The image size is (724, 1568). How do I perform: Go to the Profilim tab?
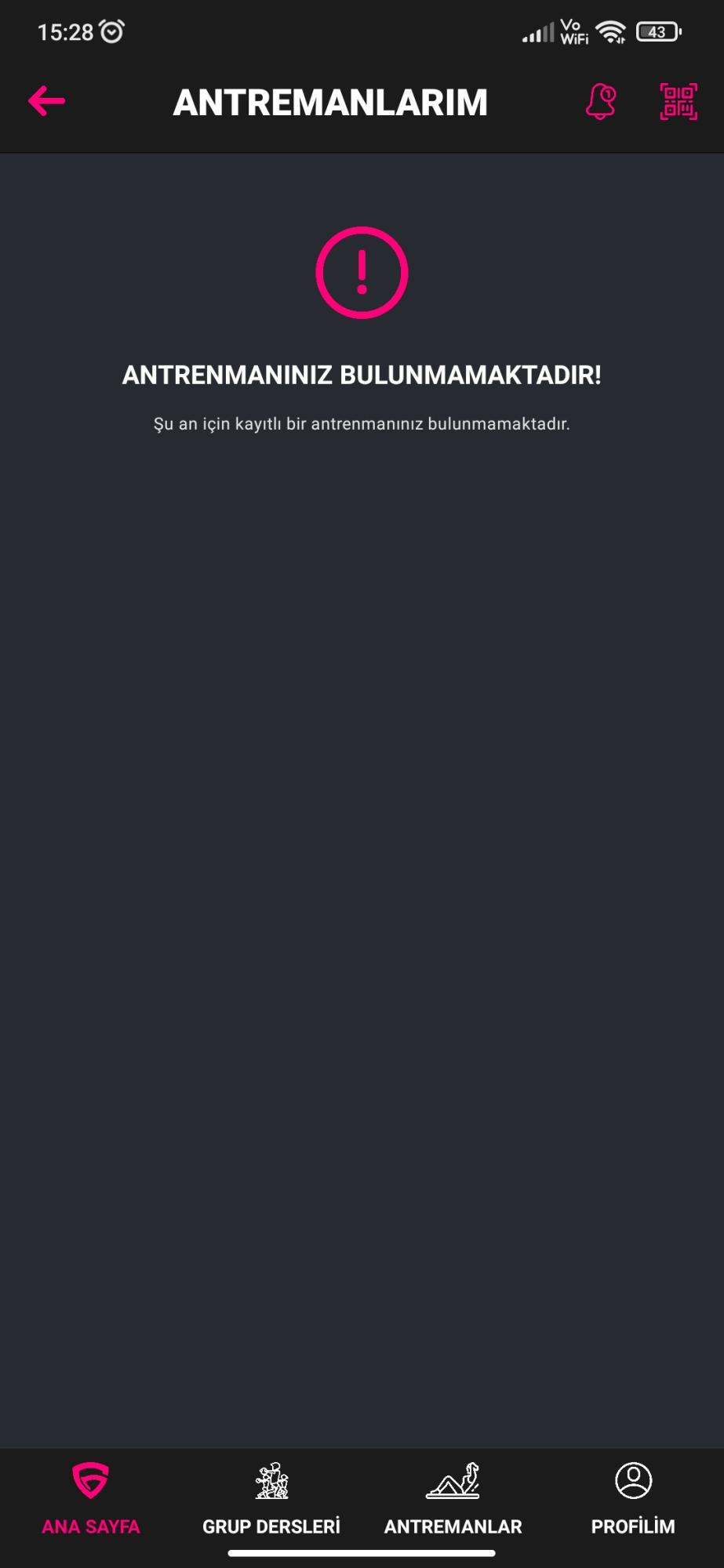pos(633,1498)
